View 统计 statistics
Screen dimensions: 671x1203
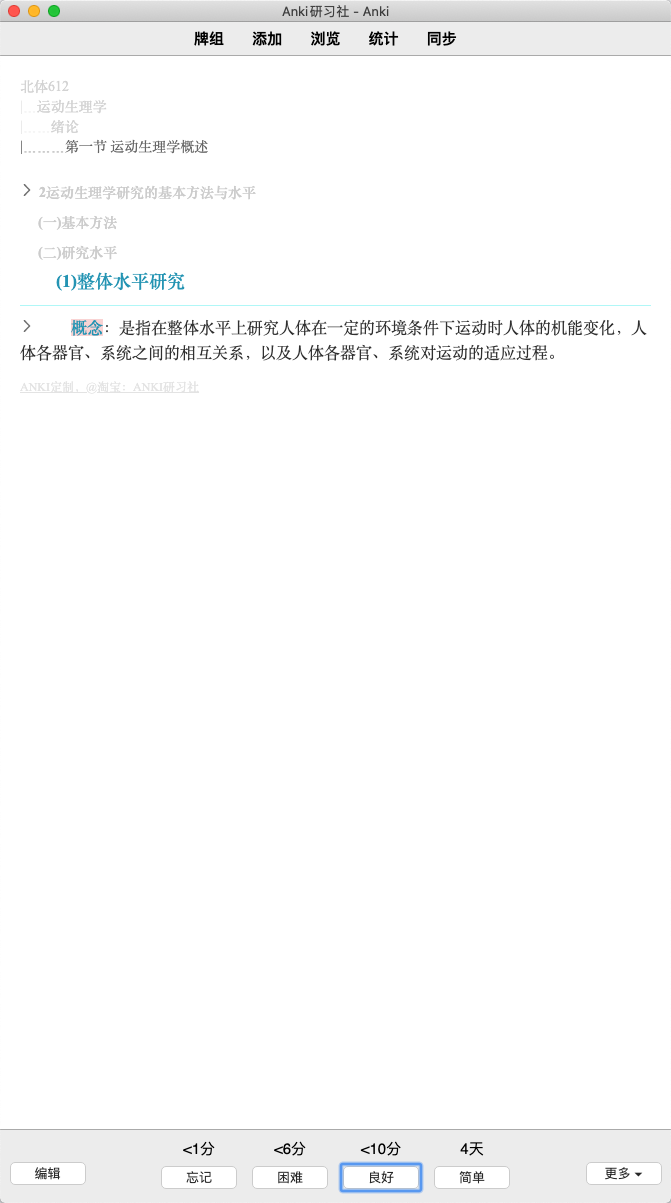click(383, 39)
